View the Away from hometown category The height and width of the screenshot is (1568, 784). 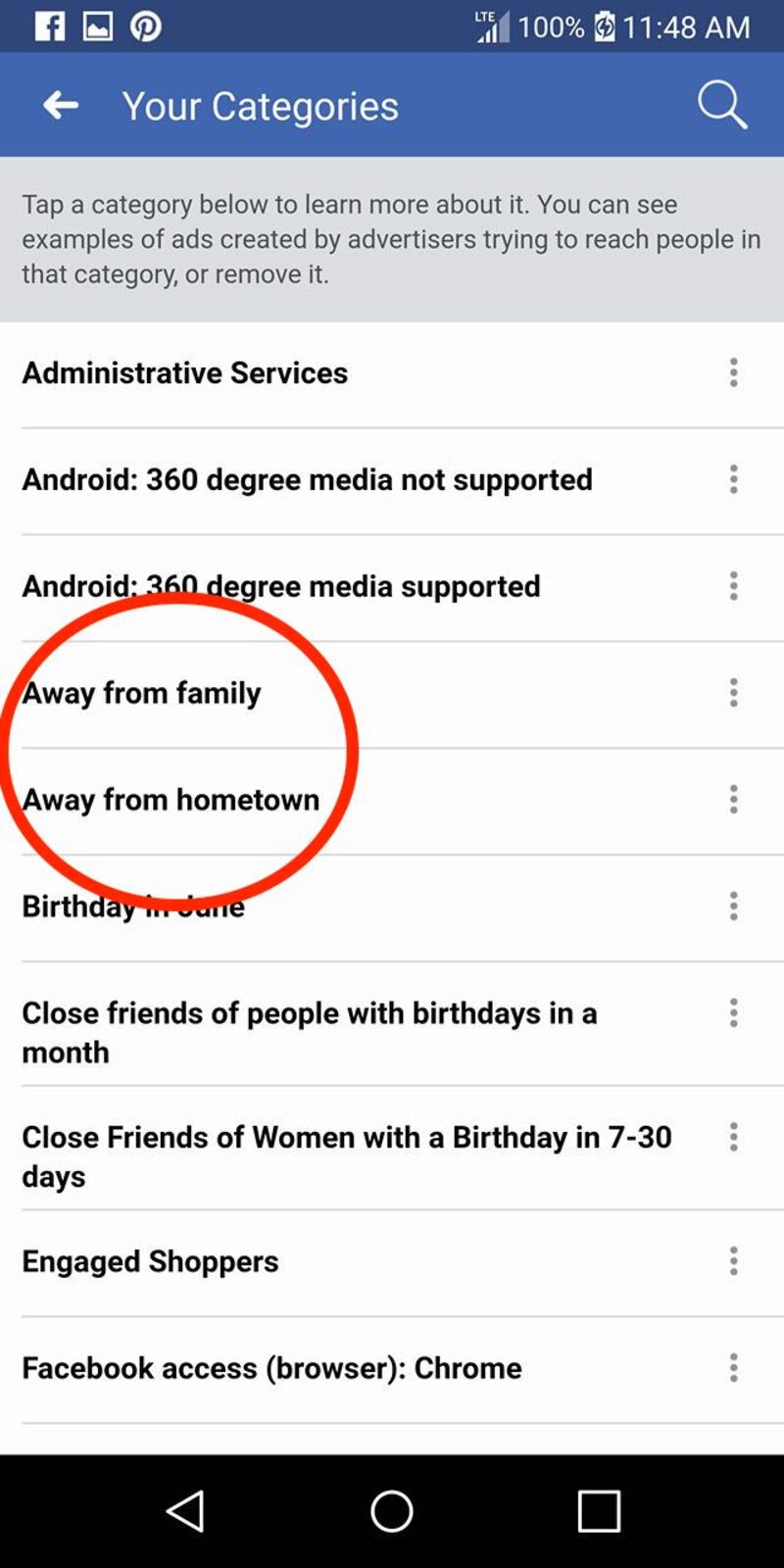coord(171,801)
